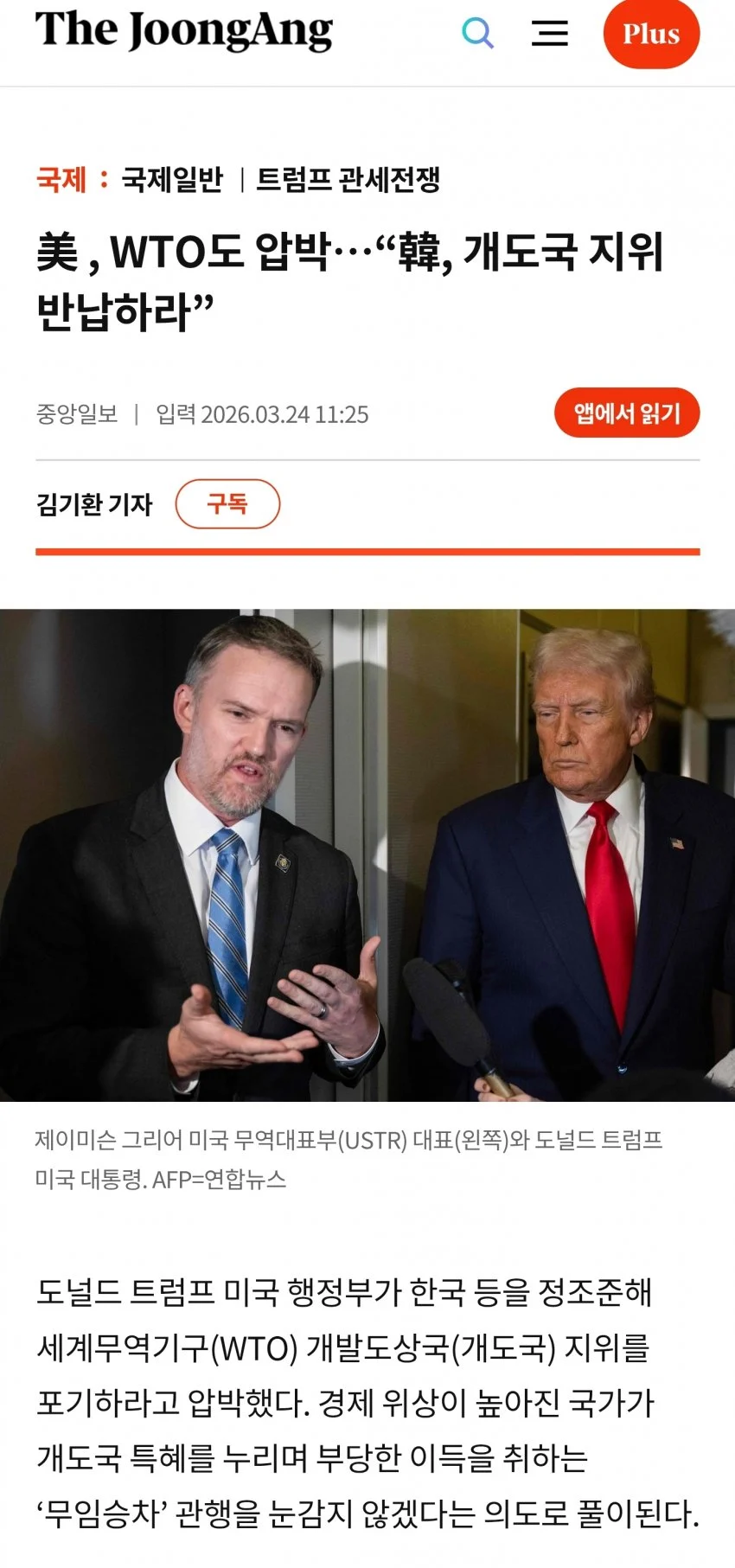Open the 국제 section link
The width and height of the screenshot is (735, 1568).
coord(61,180)
